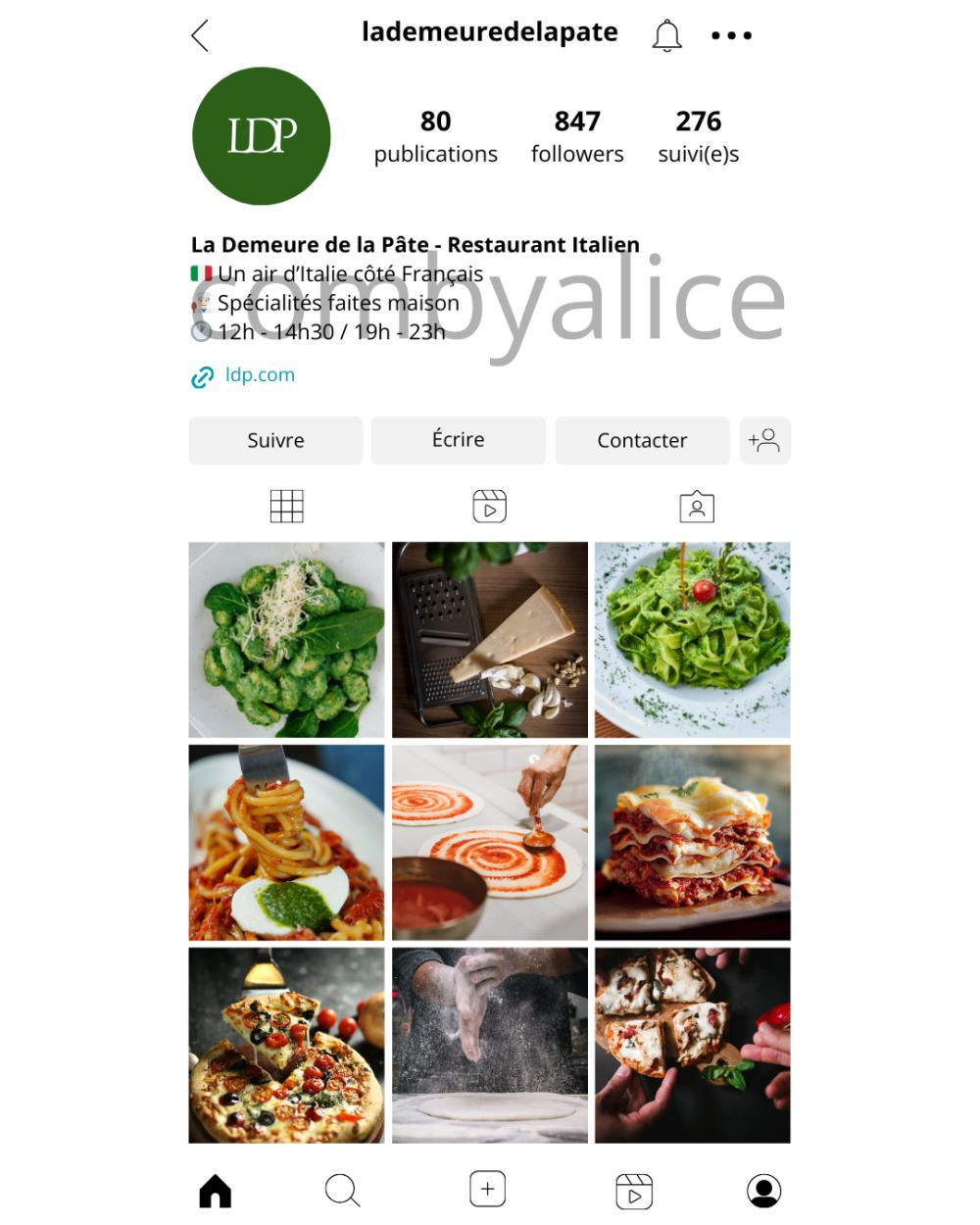Open the green gnocchi with parmesan post
Viewport: 980px width, 1225px height.
point(287,639)
